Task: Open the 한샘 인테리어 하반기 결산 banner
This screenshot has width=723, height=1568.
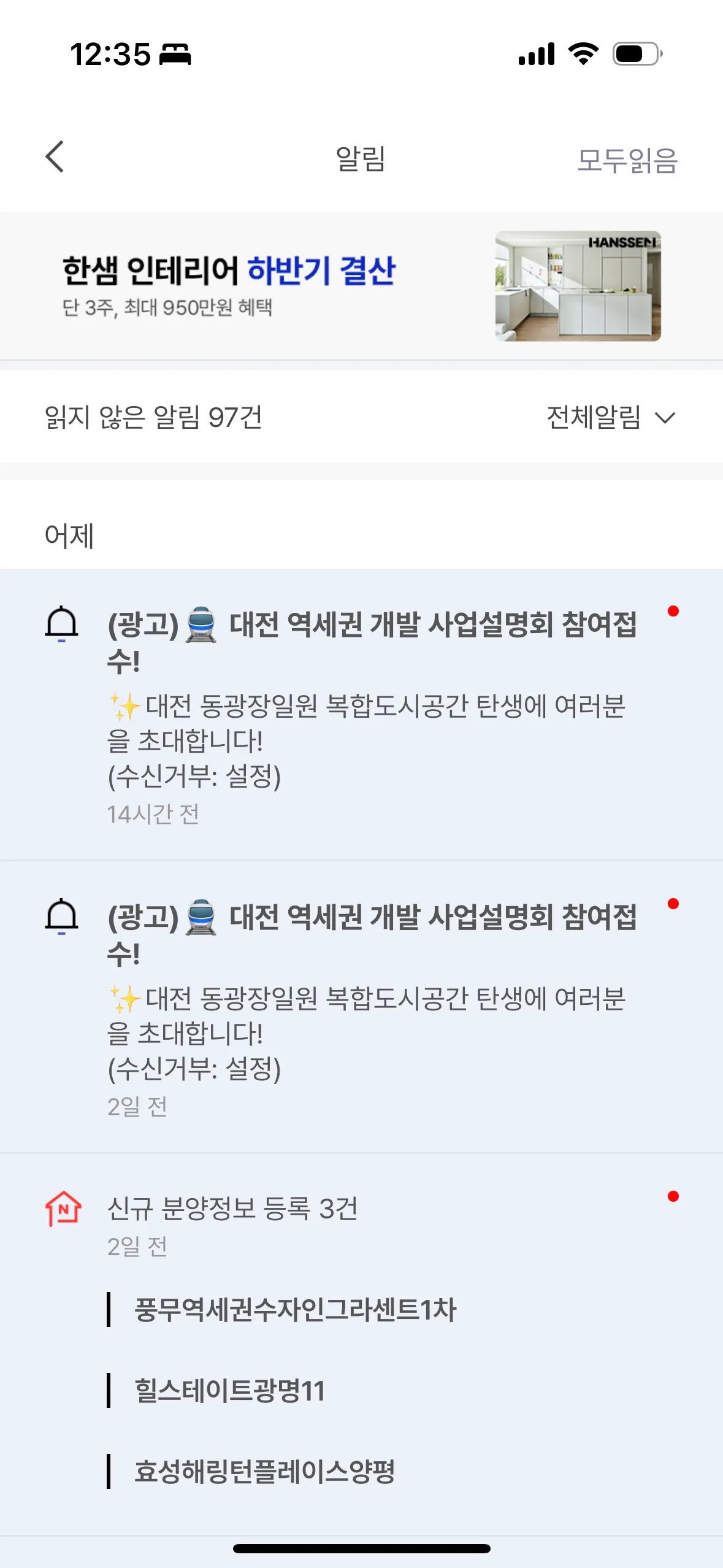Action: tap(361, 286)
